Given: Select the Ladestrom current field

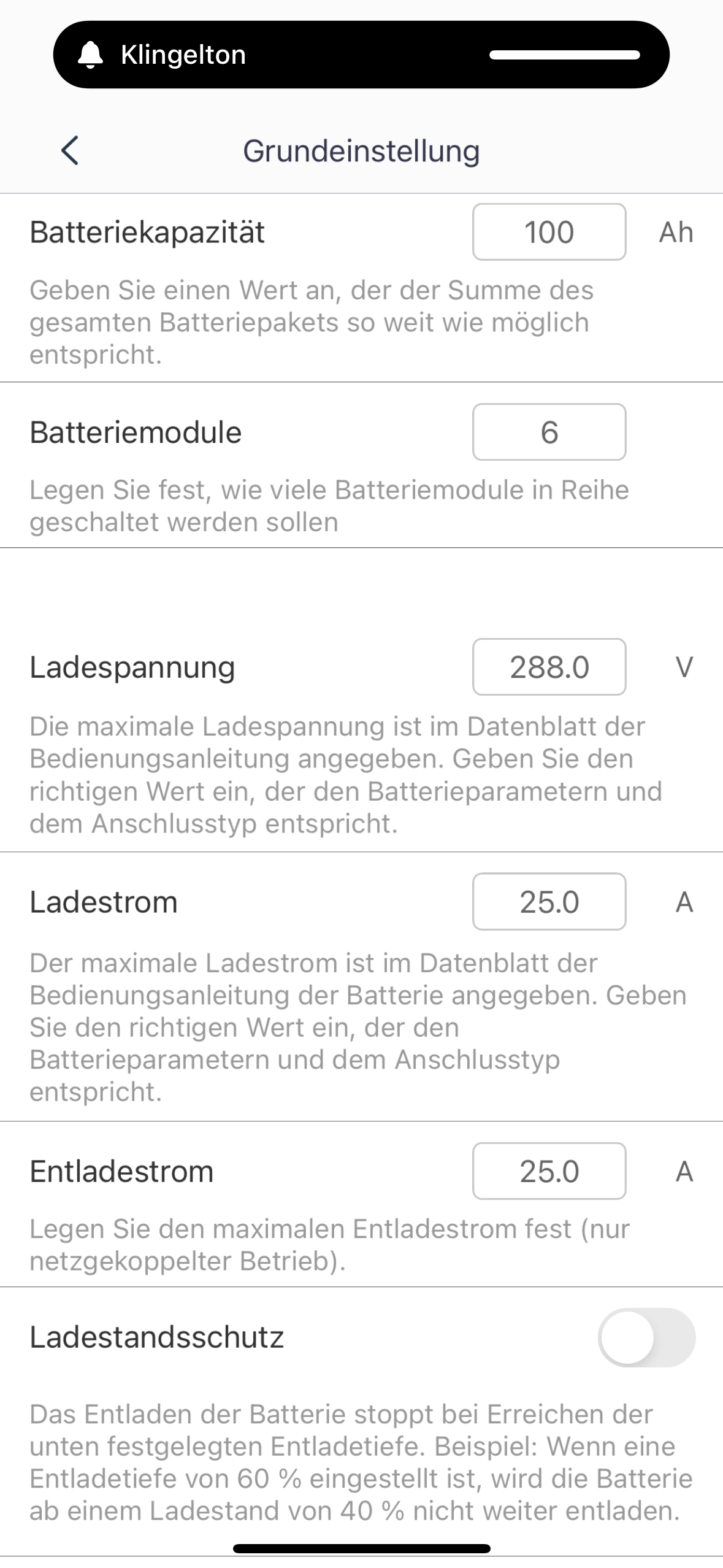Looking at the screenshot, I should [x=549, y=902].
